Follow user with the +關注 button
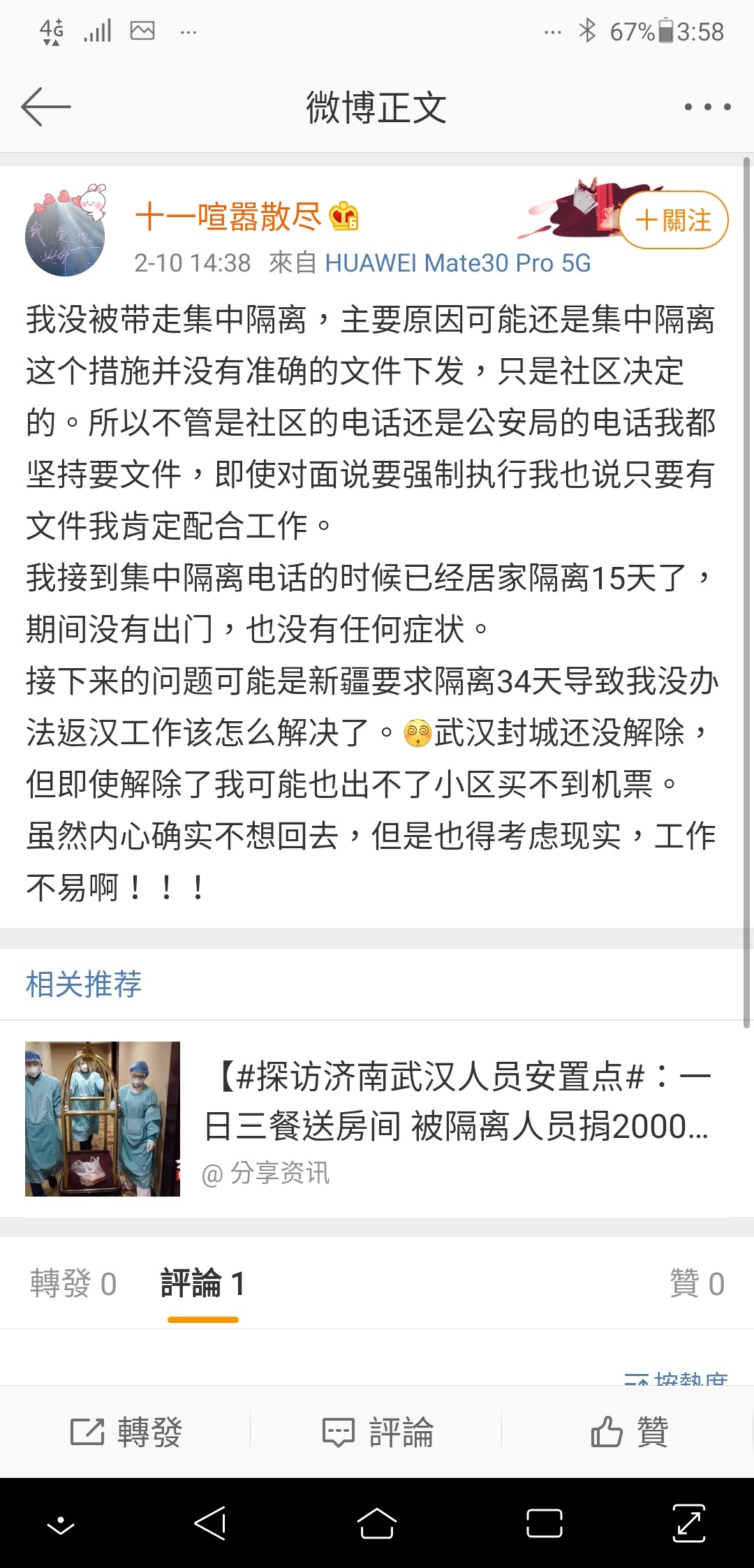The image size is (754, 1568). pos(673,220)
